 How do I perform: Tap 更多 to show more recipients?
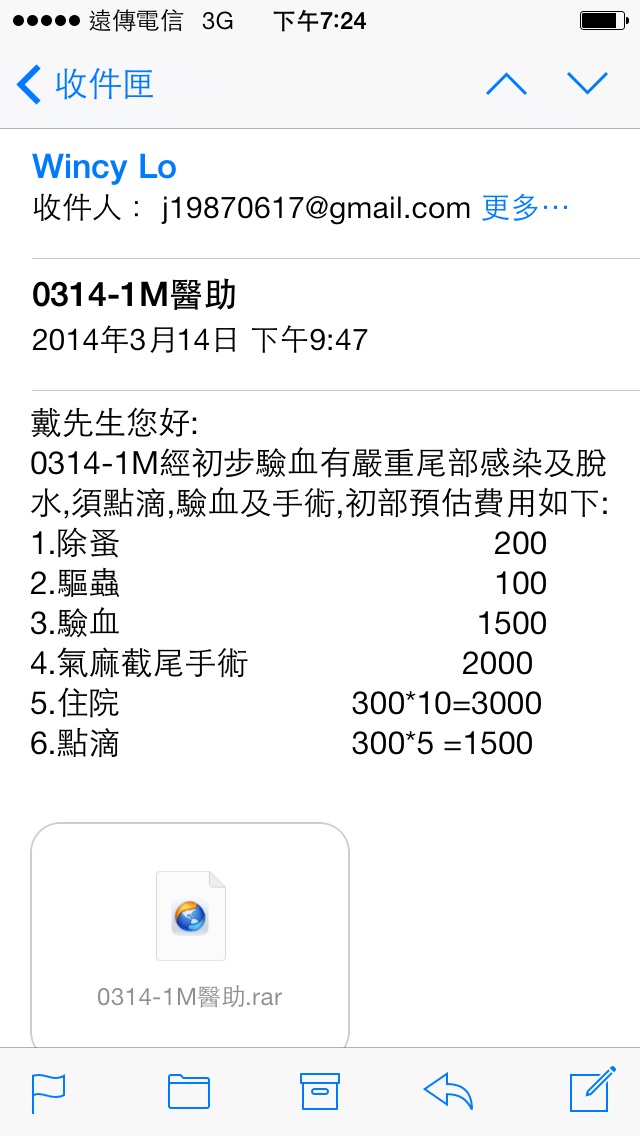[x=525, y=209]
